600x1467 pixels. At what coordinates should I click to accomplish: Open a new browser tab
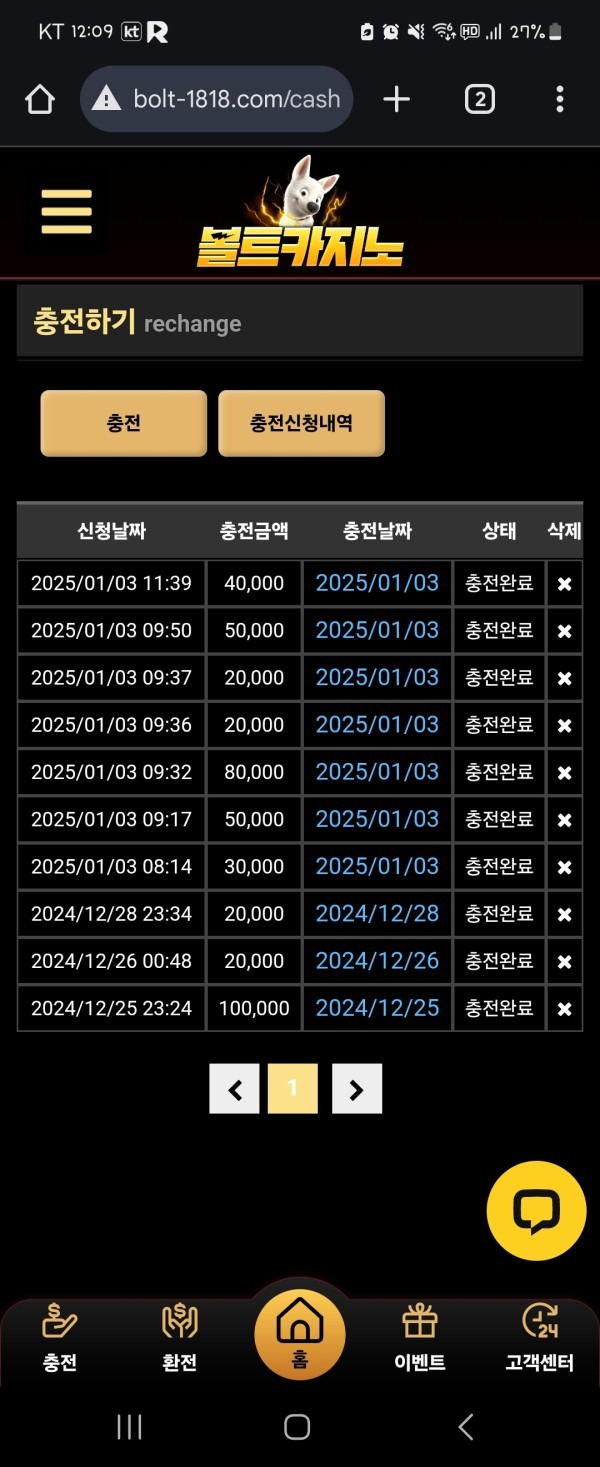pyautogui.click(x=396, y=99)
